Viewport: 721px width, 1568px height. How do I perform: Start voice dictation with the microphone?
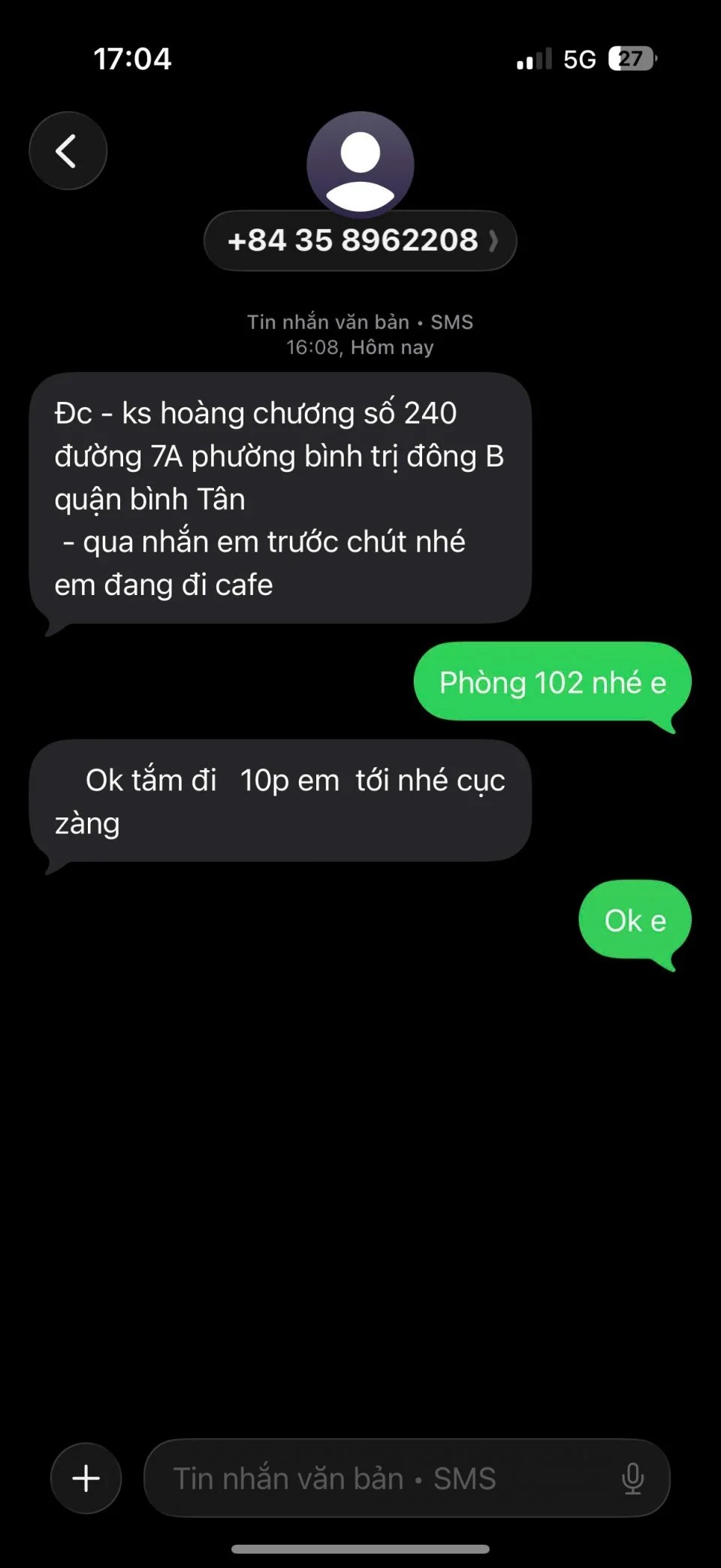coord(633,1478)
